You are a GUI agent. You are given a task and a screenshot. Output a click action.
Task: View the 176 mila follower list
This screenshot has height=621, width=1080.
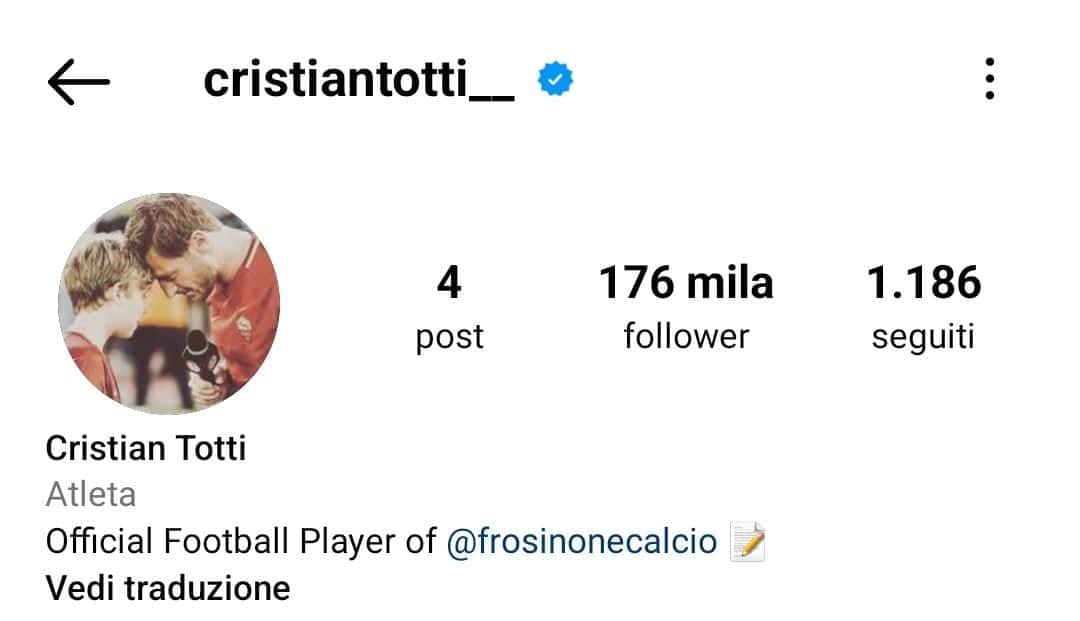click(x=686, y=307)
